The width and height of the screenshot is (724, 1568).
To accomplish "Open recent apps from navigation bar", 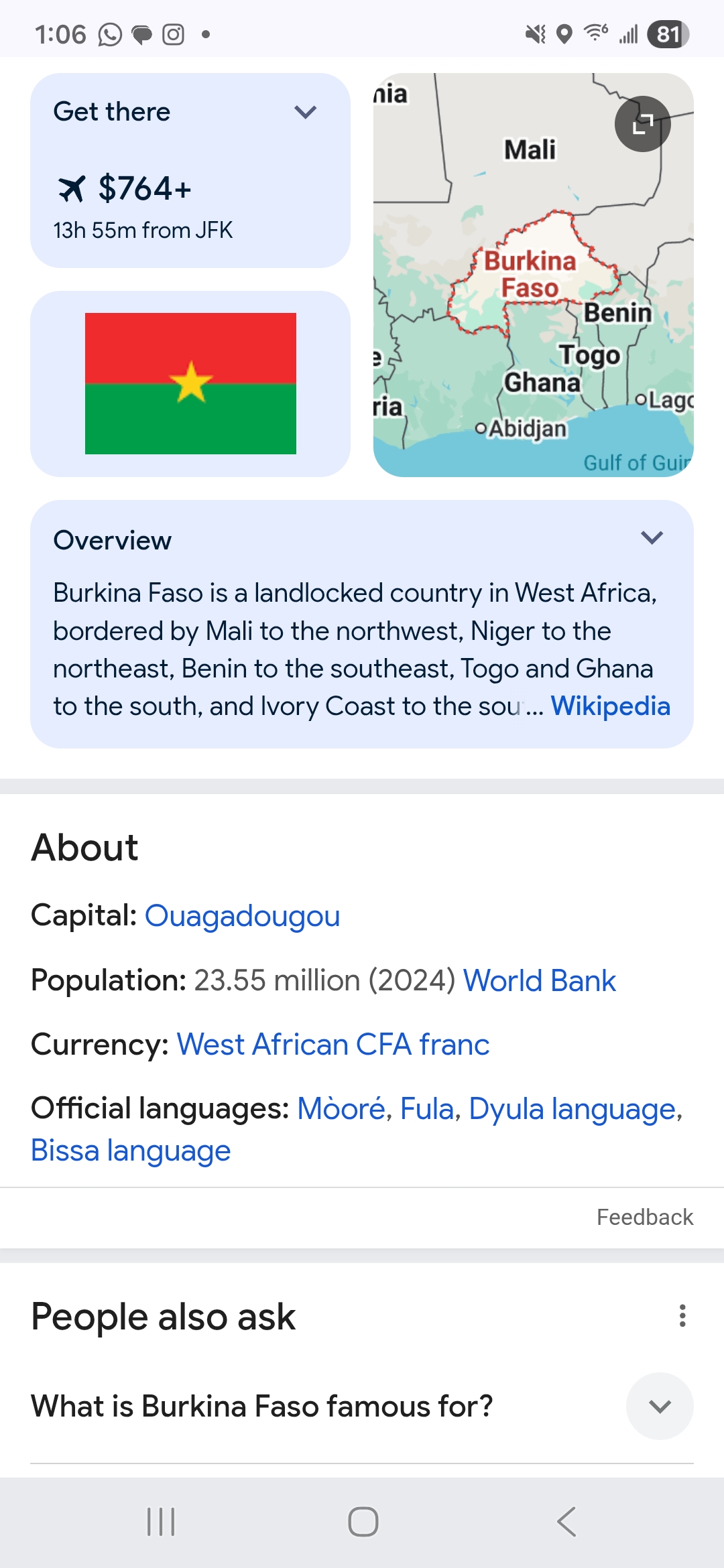I will pos(161,1522).
